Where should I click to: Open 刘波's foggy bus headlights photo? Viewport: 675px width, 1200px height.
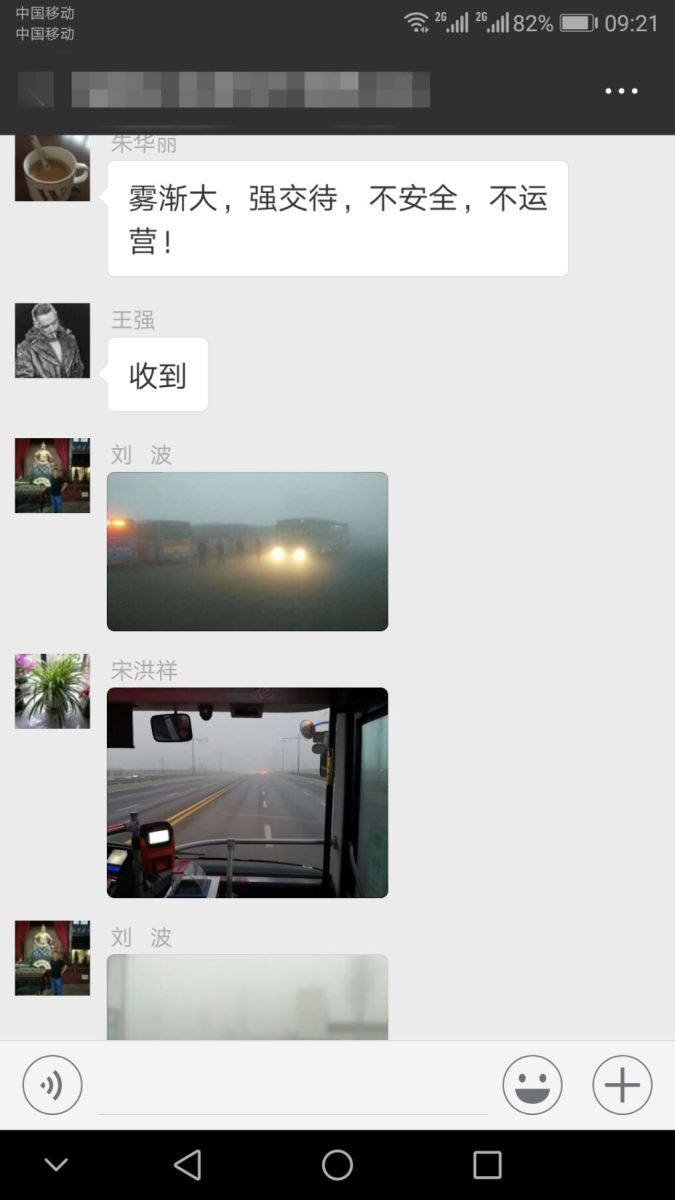tap(247, 551)
